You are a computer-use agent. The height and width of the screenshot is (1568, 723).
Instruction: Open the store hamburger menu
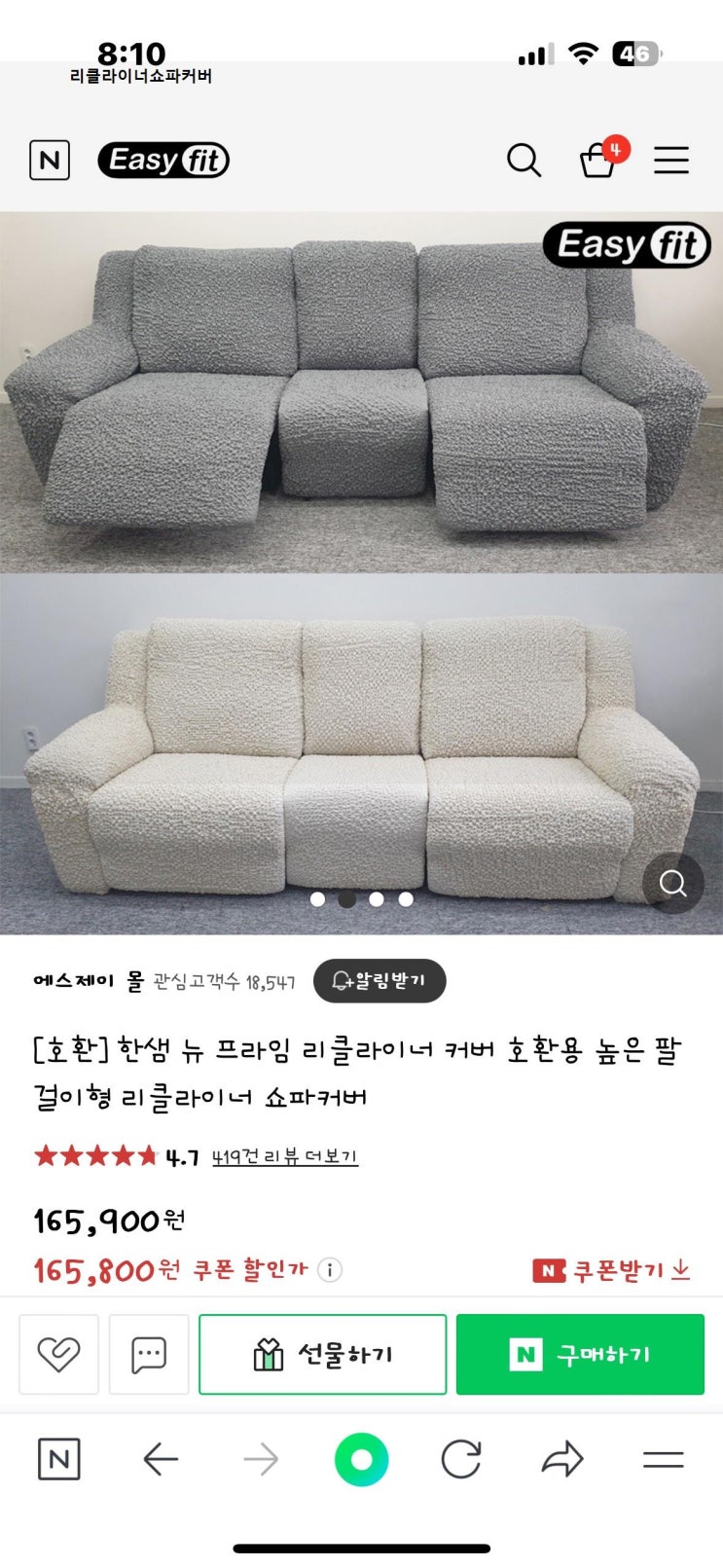point(670,161)
